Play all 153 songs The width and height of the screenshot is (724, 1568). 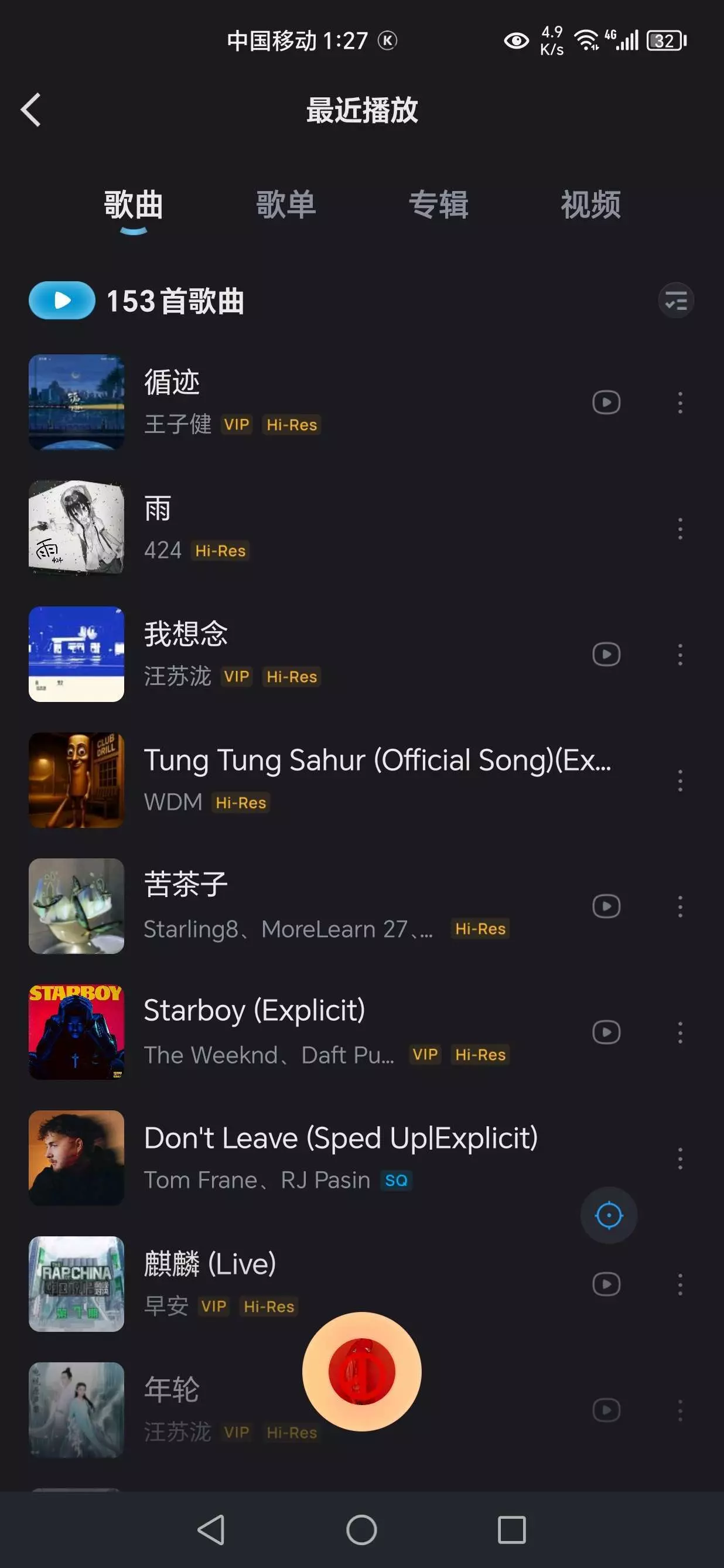click(x=62, y=301)
